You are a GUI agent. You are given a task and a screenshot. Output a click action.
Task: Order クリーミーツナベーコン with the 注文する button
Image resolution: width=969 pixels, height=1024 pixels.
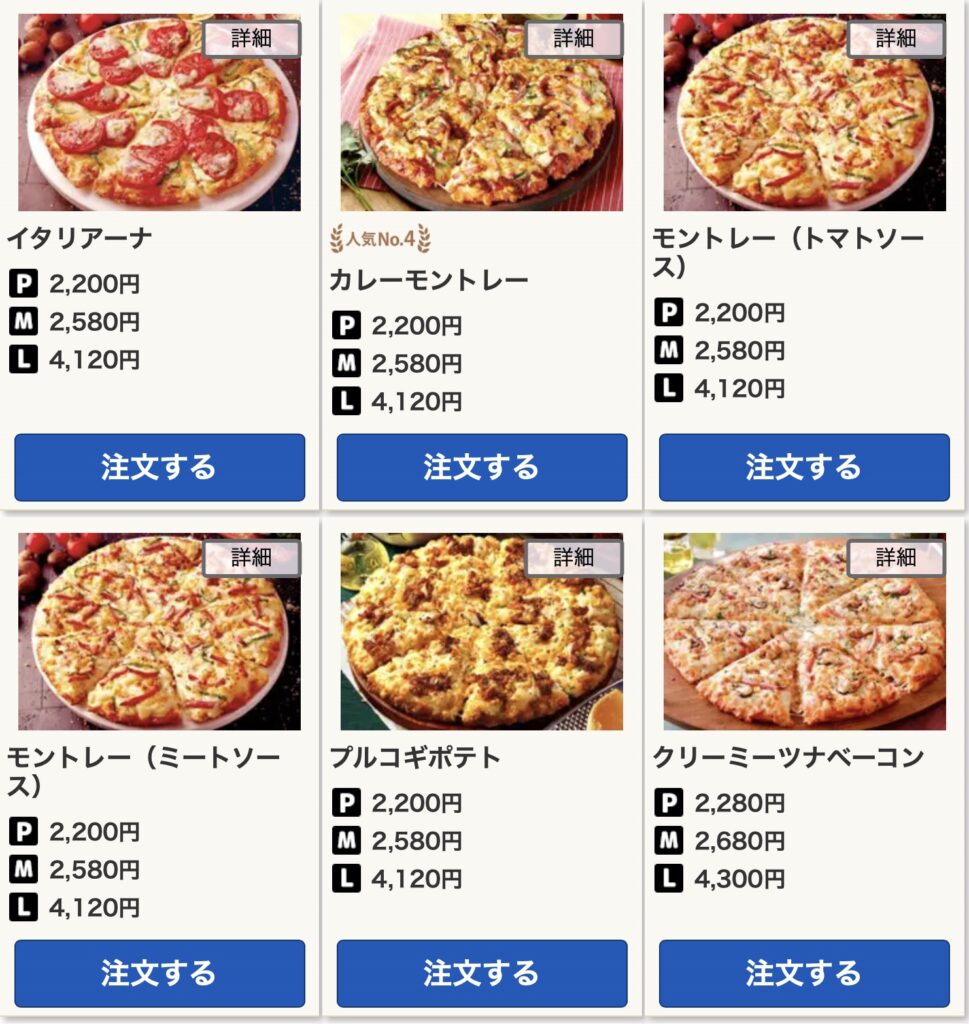[804, 972]
